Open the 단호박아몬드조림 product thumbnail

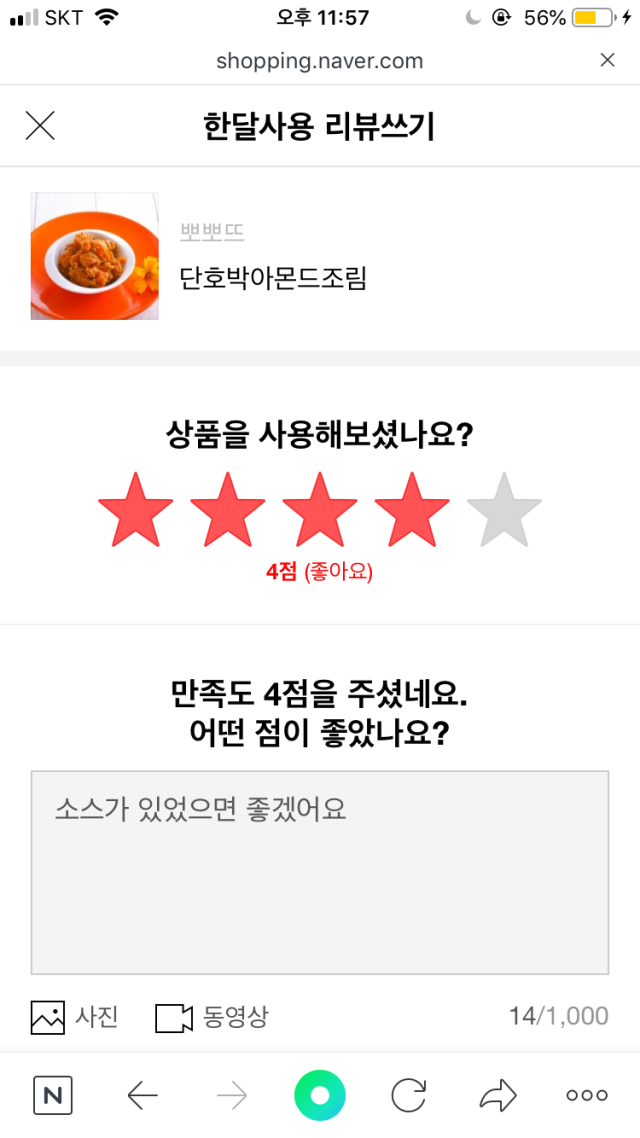point(95,256)
